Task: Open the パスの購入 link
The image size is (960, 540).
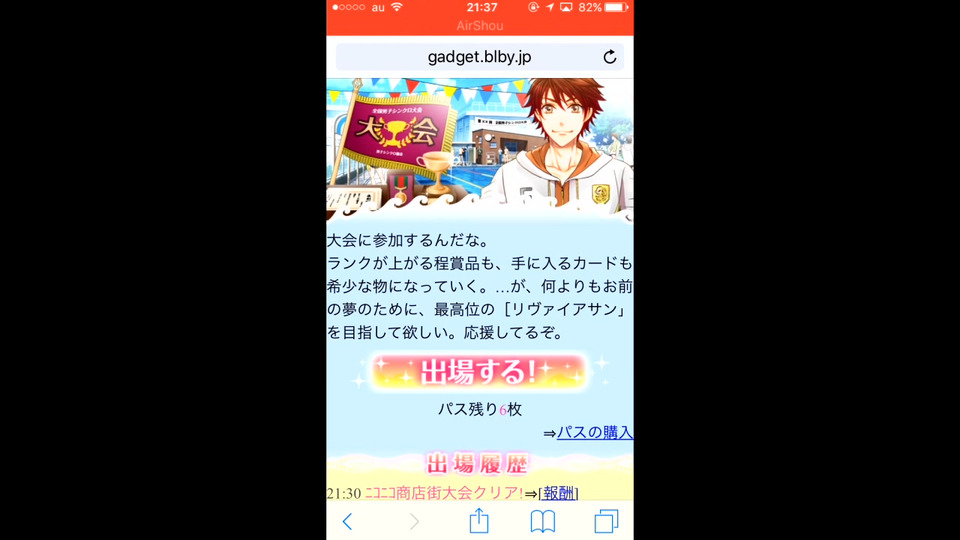Action: [595, 432]
